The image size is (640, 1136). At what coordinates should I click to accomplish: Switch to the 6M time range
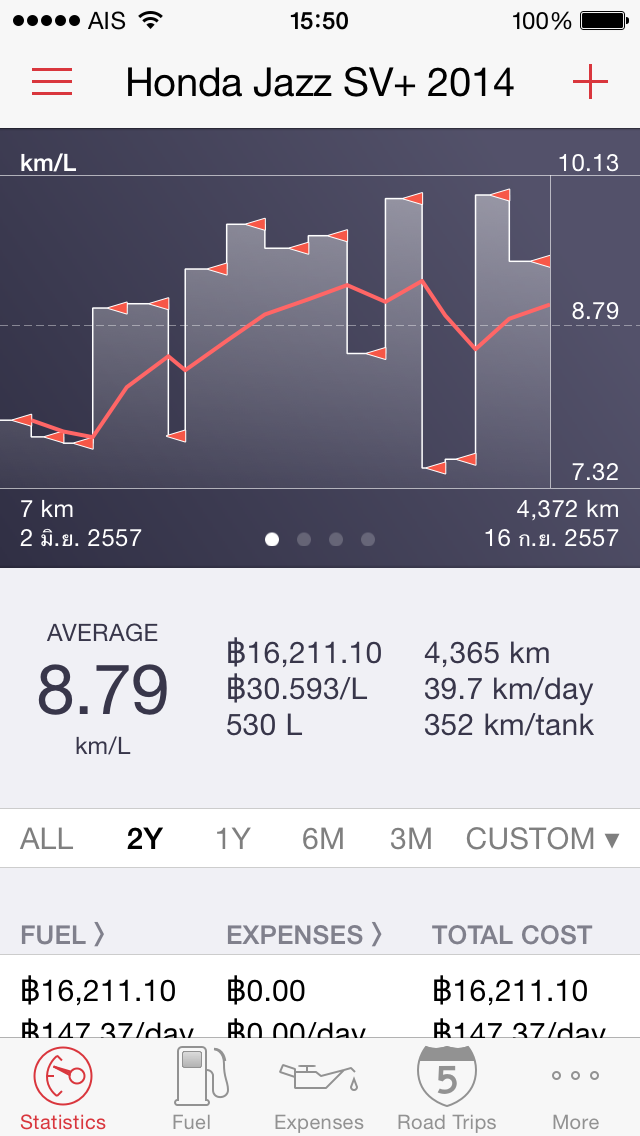323,839
